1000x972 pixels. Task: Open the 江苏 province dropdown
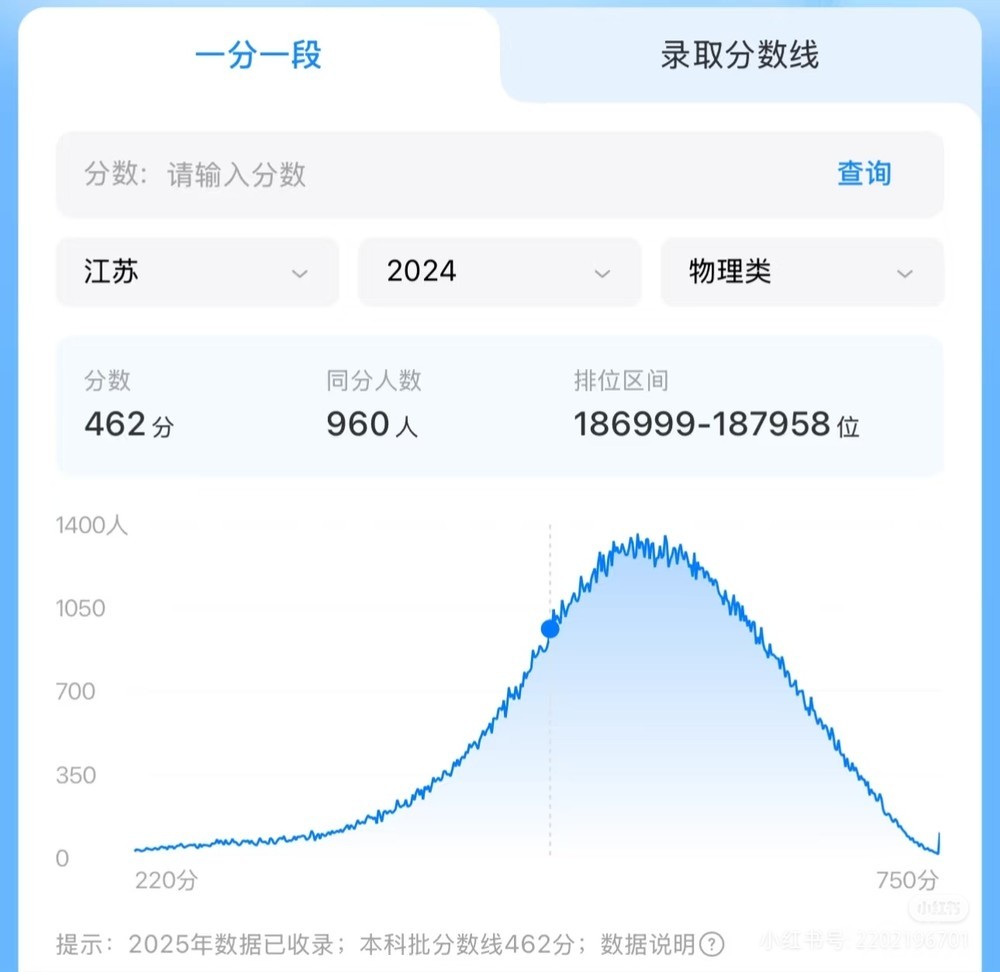pos(197,272)
